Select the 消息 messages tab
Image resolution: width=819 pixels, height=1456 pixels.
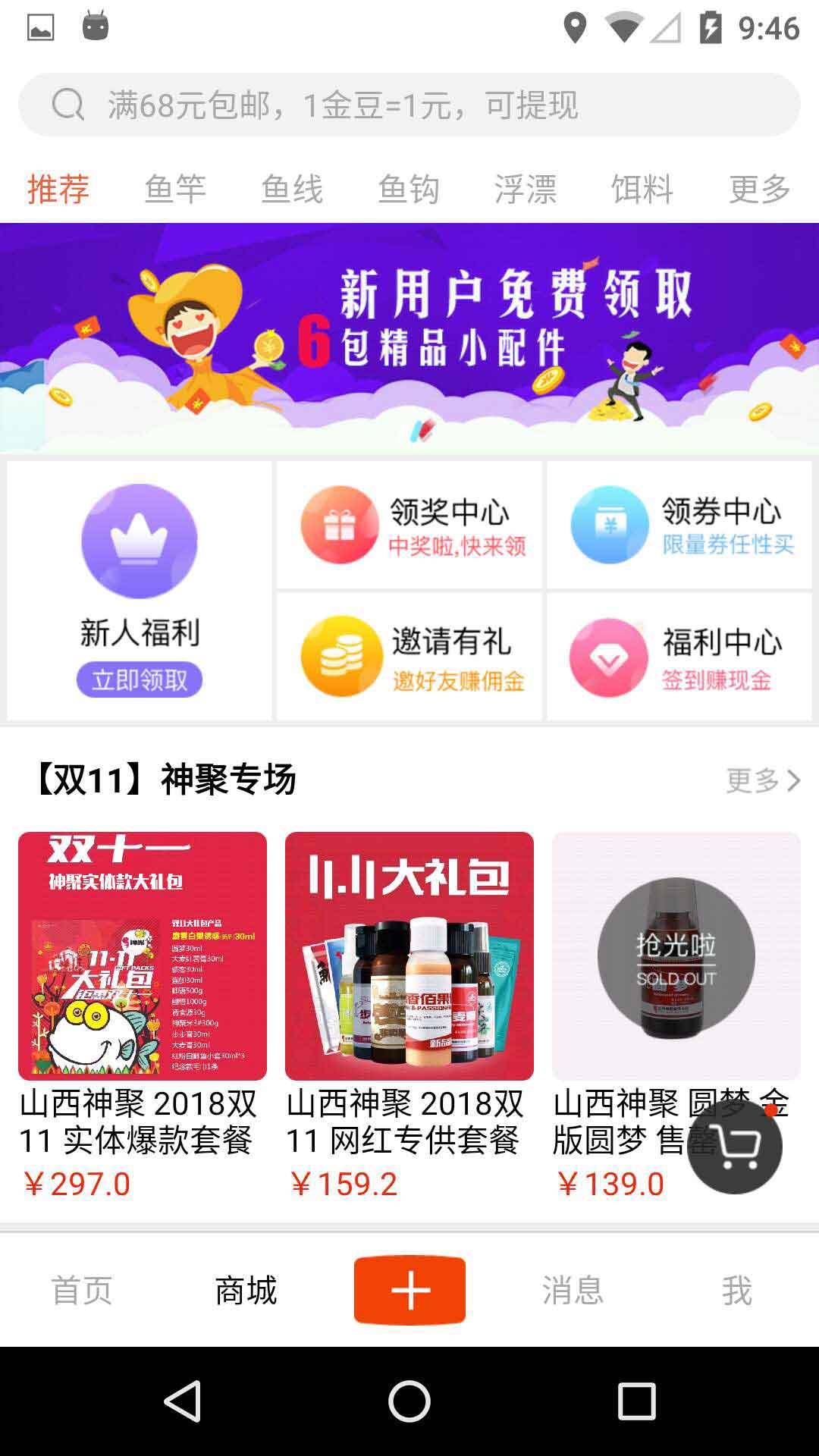pos(573,1289)
